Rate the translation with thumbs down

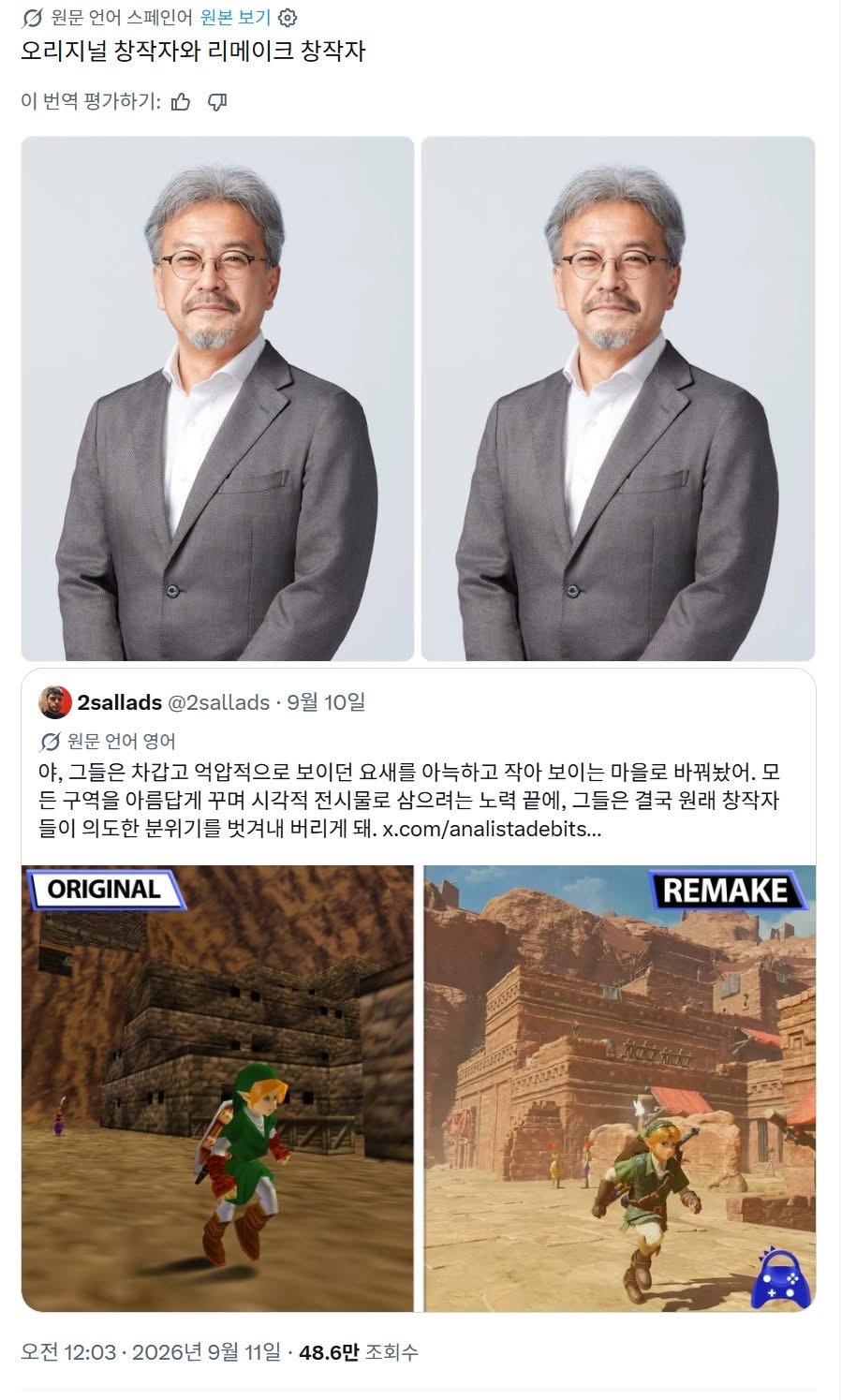tap(216, 102)
